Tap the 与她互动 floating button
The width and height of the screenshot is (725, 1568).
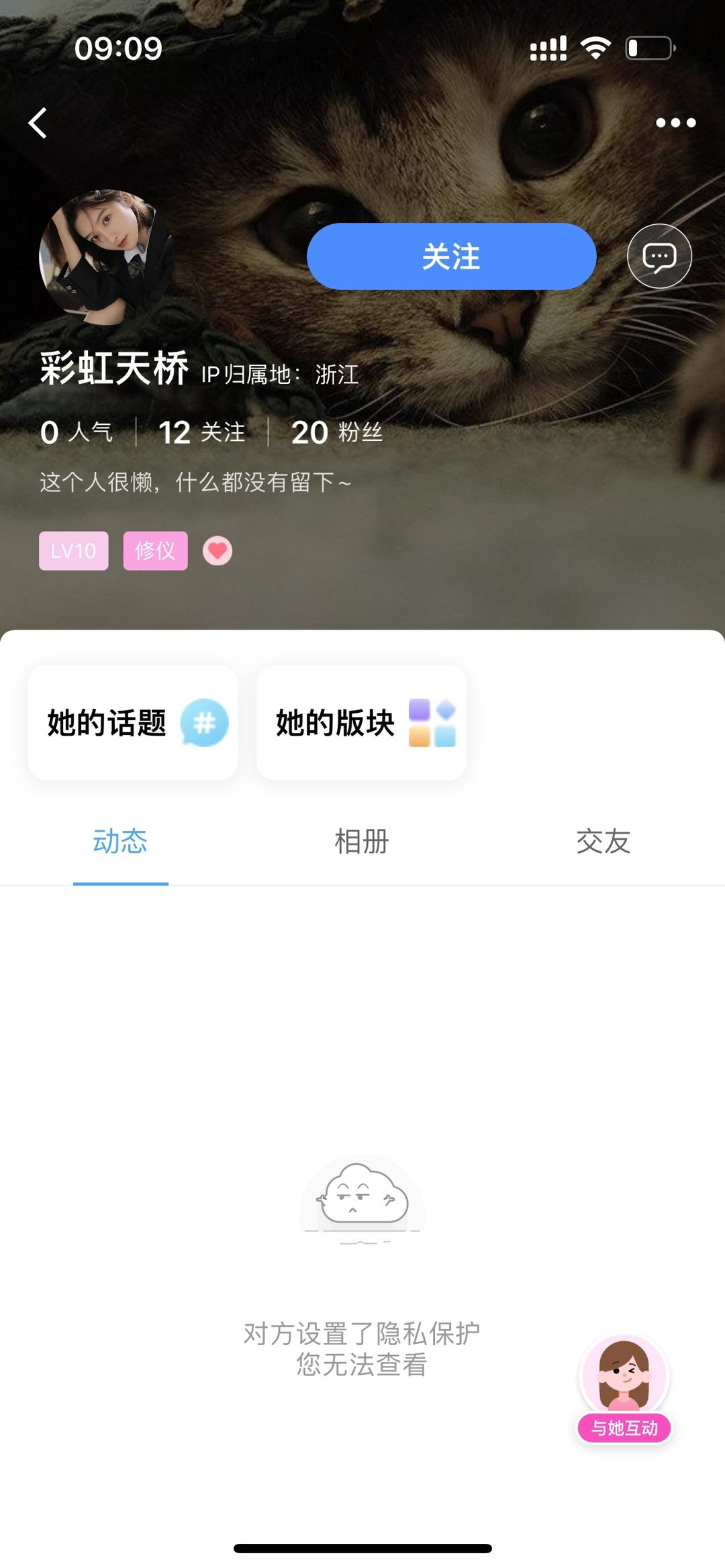click(624, 1389)
